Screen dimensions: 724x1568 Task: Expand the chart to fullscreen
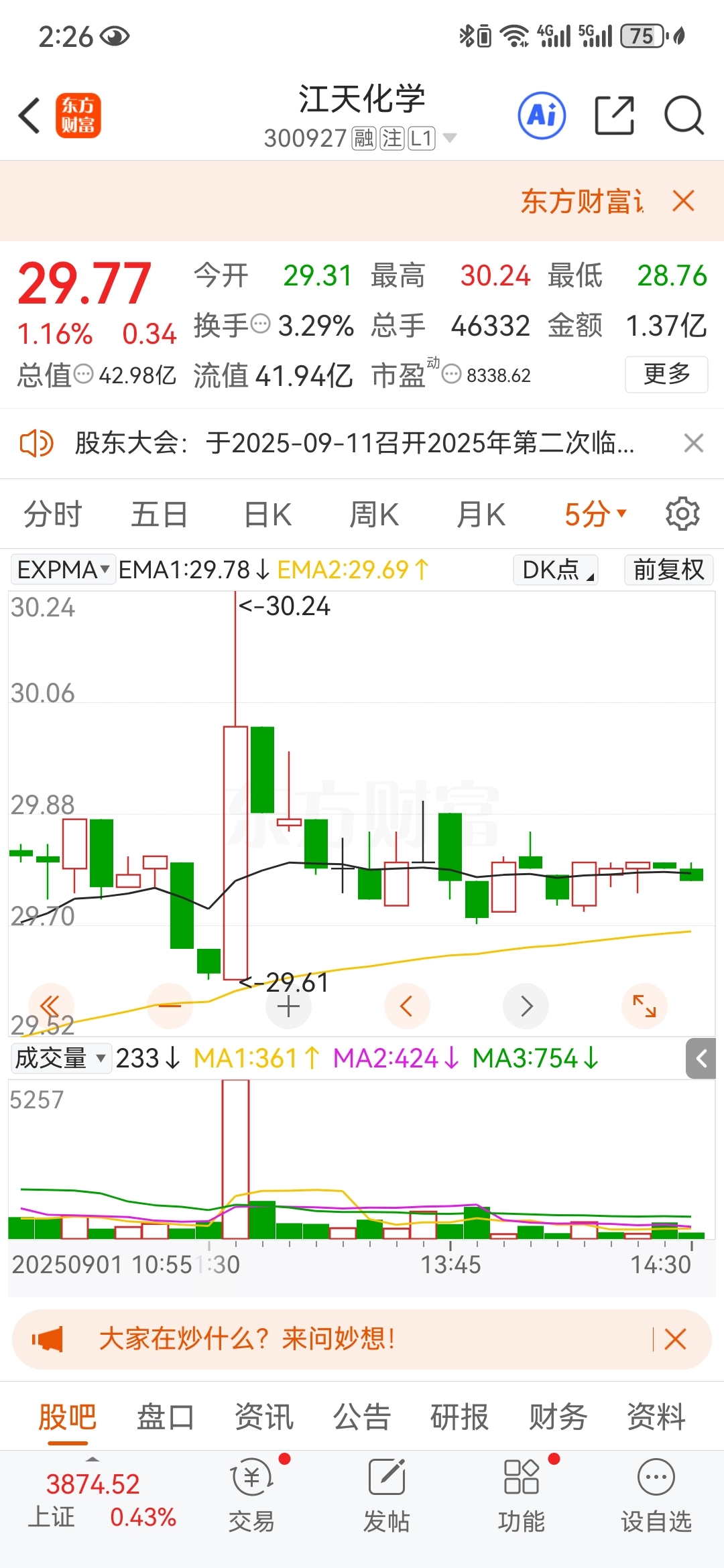(644, 1006)
